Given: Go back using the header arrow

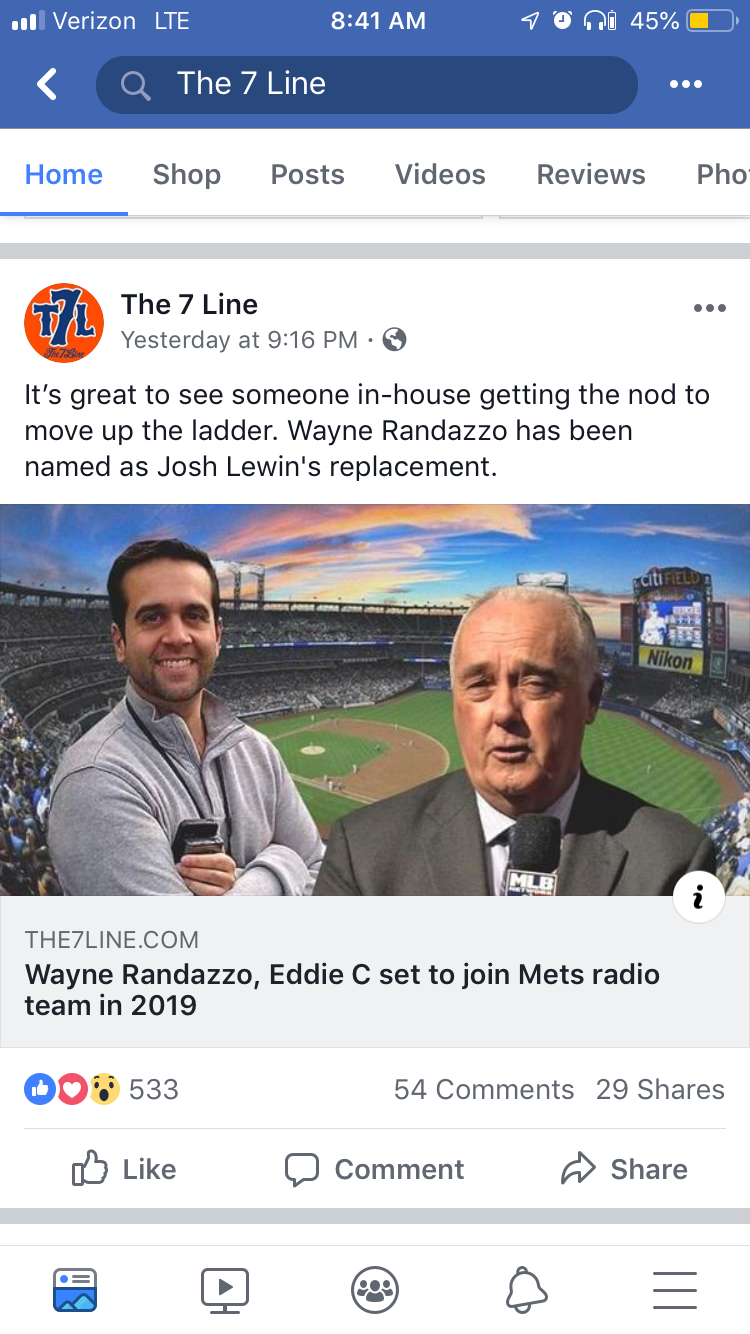Looking at the screenshot, I should pyautogui.click(x=47, y=84).
